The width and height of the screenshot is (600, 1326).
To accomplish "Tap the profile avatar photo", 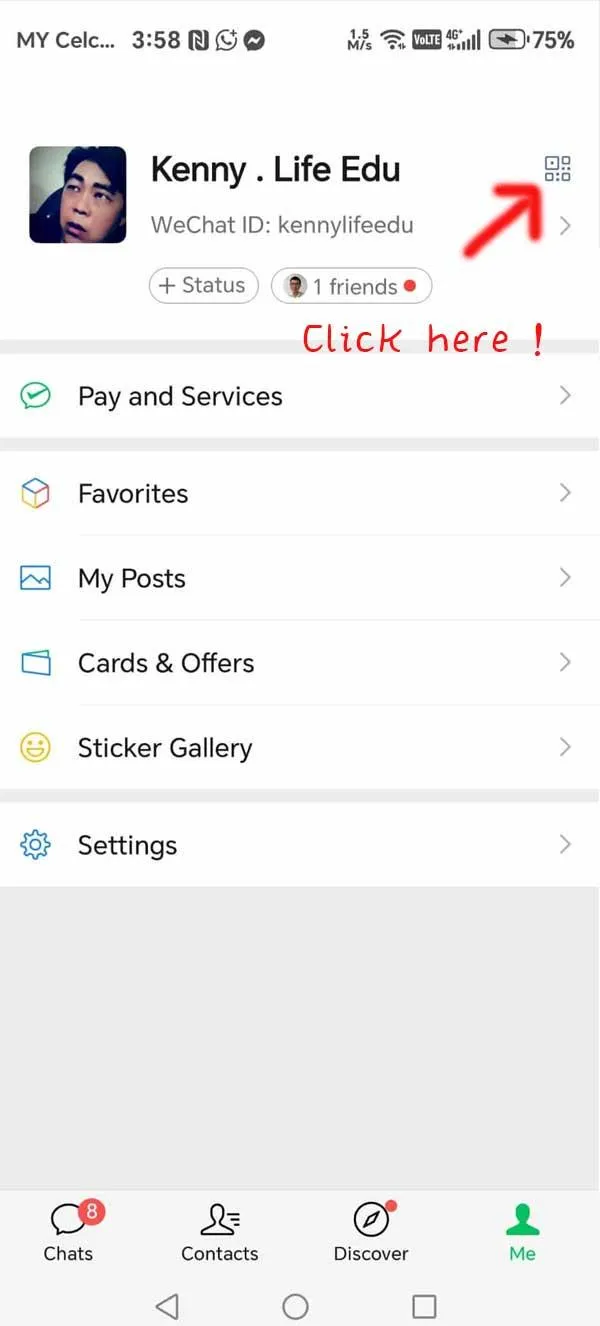I will click(78, 195).
